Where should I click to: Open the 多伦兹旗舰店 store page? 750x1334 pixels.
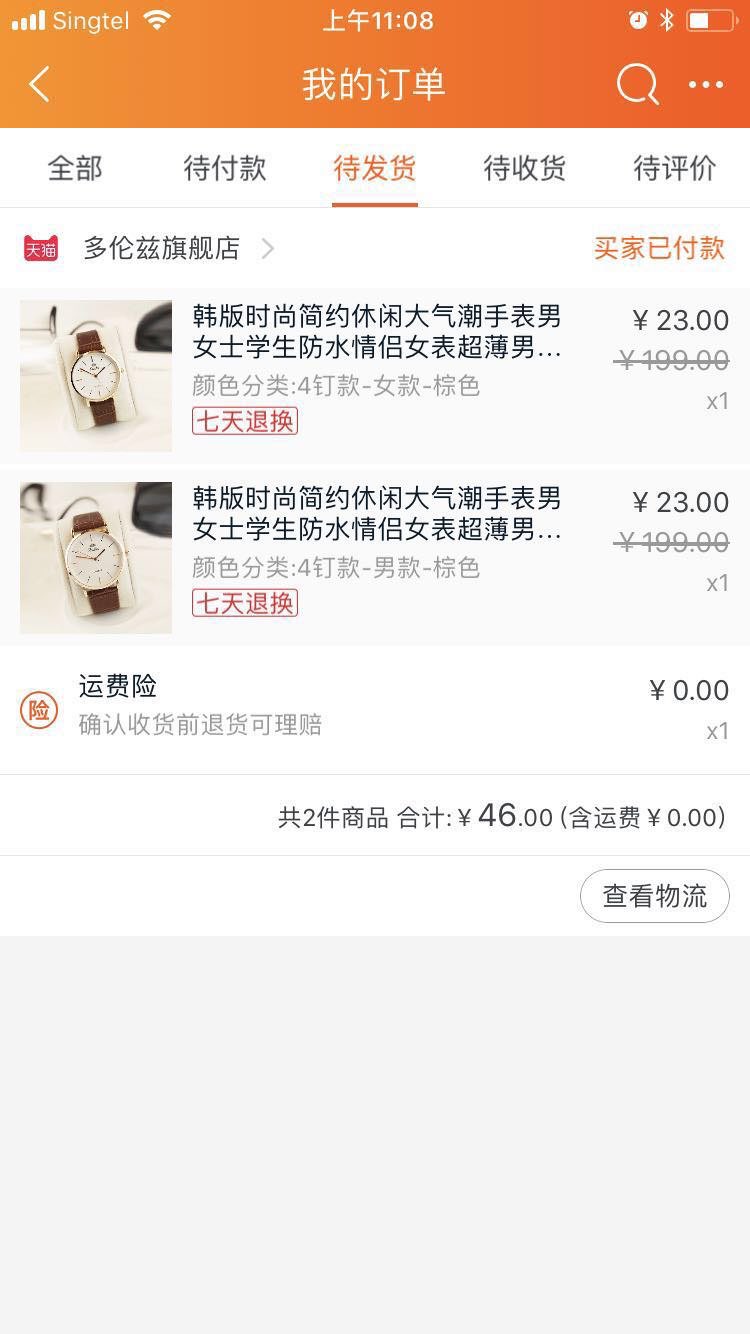point(162,248)
